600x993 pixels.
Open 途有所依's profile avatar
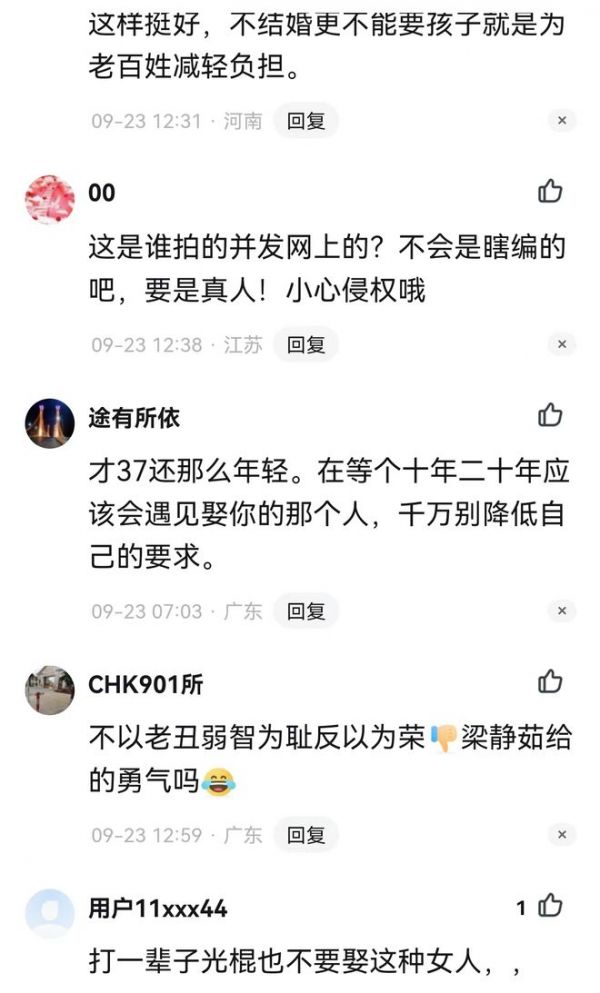pos(49,422)
